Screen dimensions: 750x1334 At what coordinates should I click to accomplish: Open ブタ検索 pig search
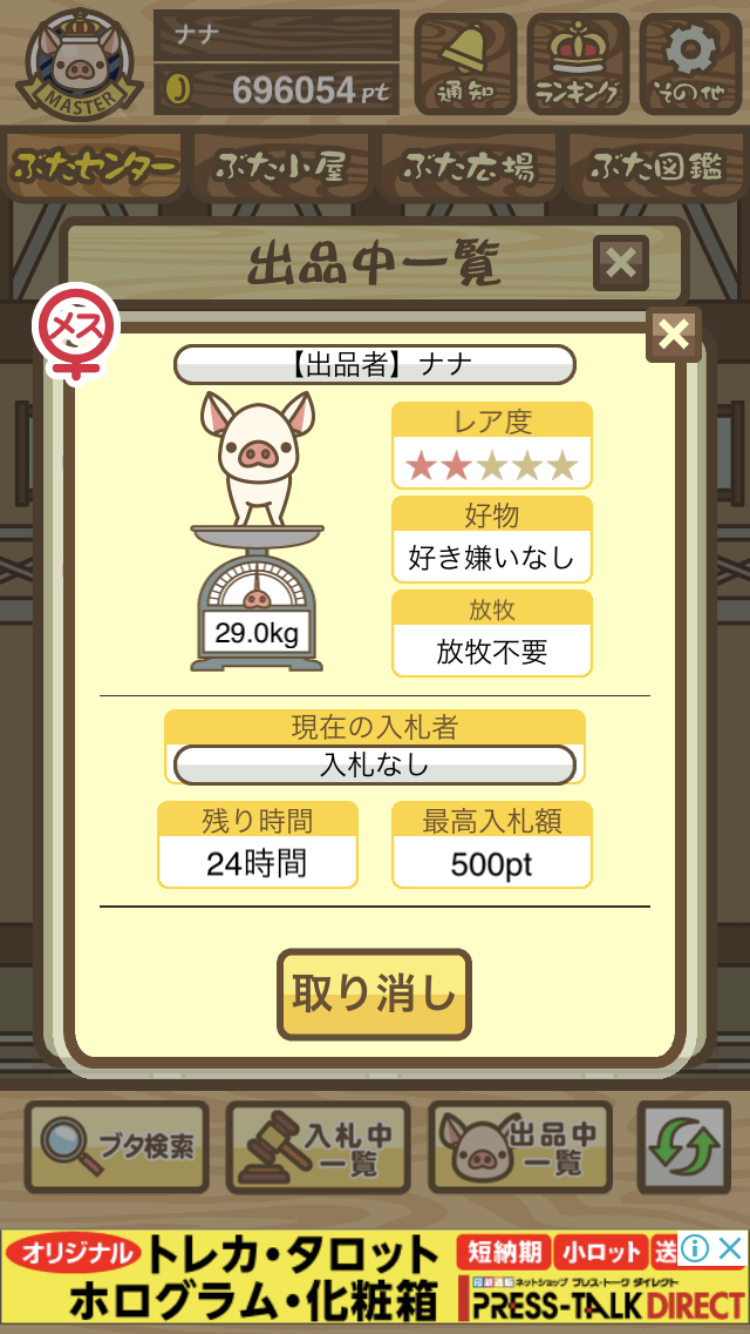click(x=117, y=1147)
